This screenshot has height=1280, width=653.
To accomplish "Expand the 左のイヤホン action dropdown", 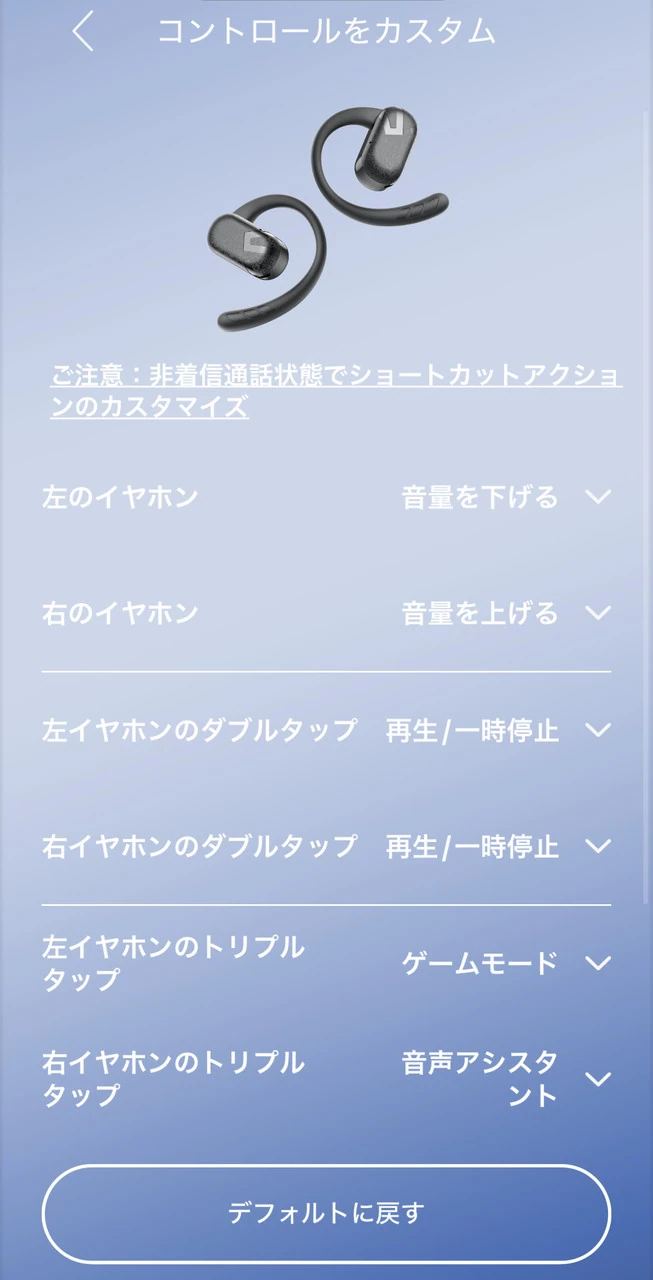I will pyautogui.click(x=597, y=497).
